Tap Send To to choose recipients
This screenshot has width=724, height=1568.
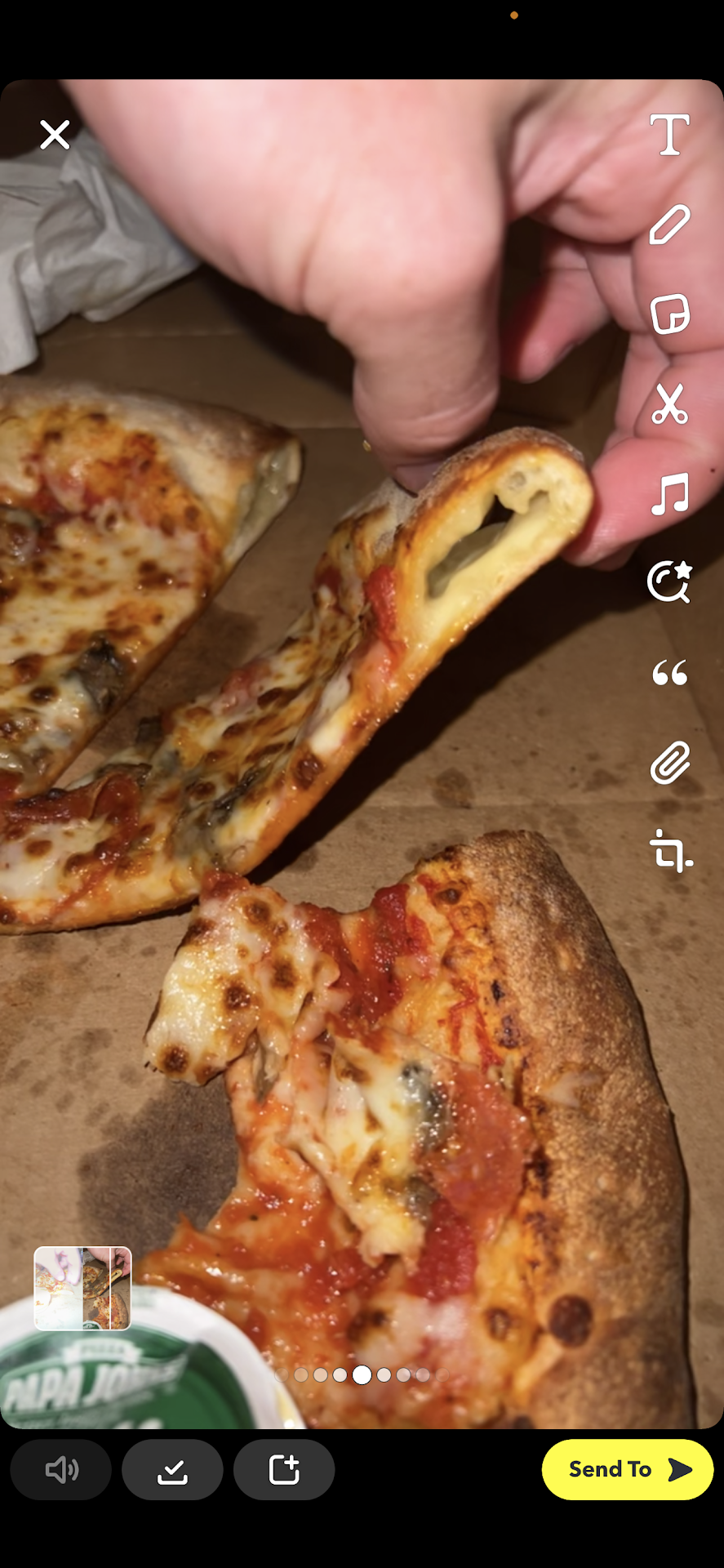(x=627, y=1469)
